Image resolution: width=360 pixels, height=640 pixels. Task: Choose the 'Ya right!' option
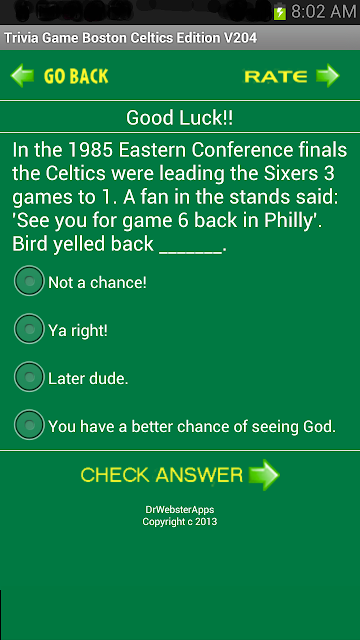coord(61,329)
